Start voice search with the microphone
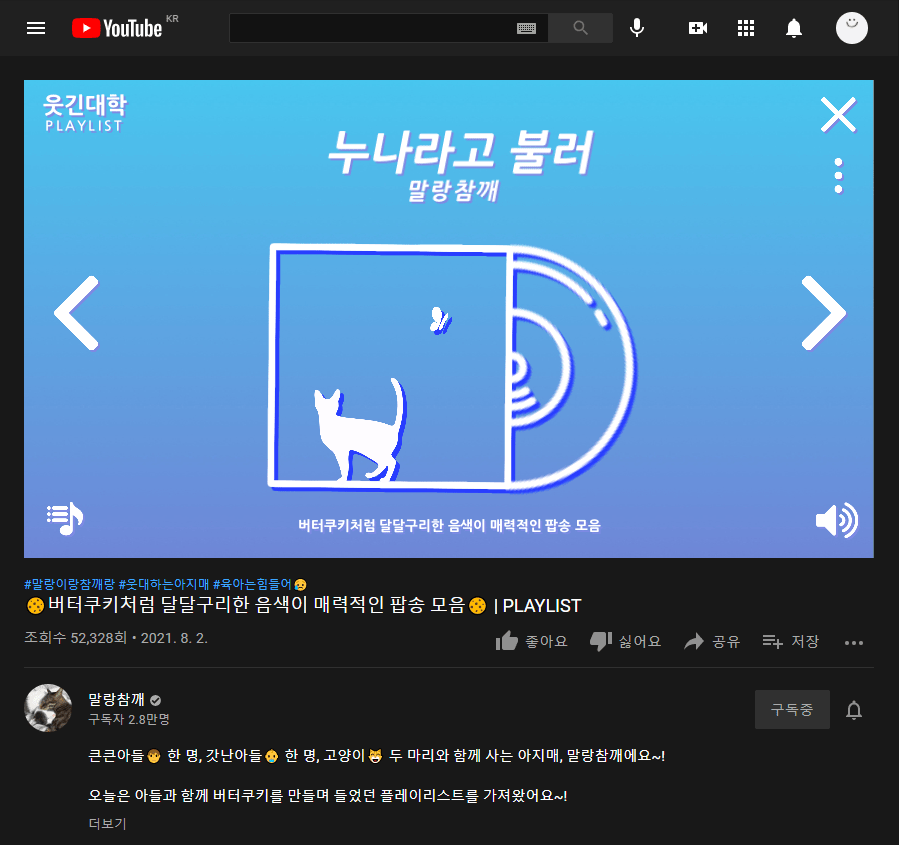Screen dimensions: 899x845 tap(637, 28)
